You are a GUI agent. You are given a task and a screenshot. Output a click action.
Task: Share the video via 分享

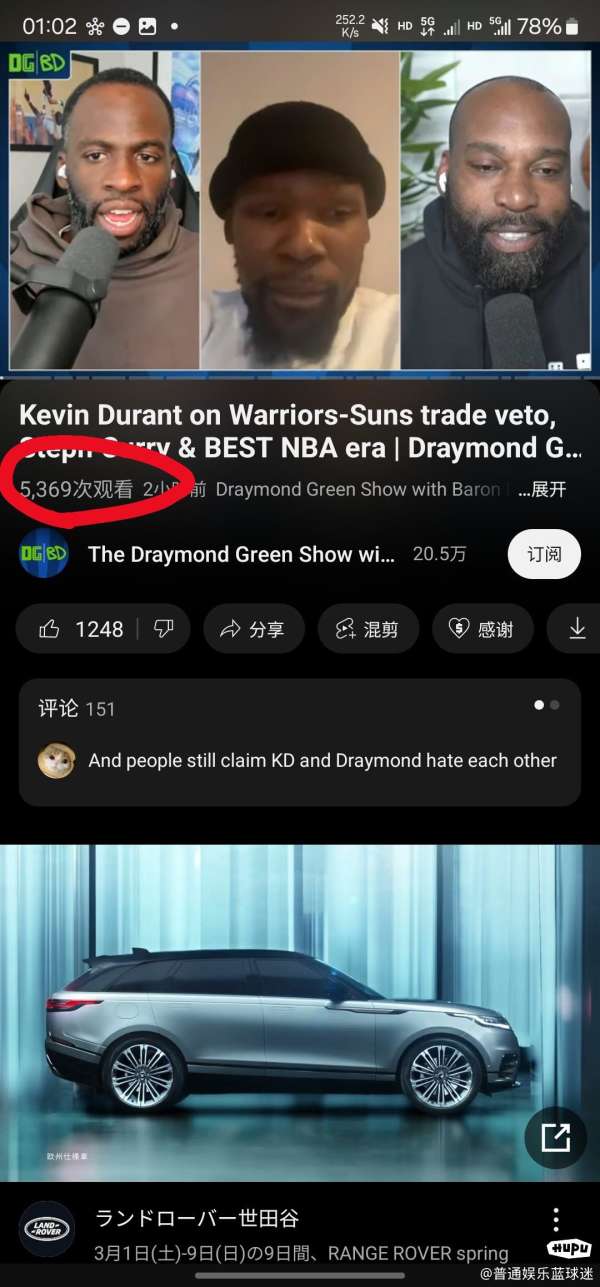tap(252, 629)
